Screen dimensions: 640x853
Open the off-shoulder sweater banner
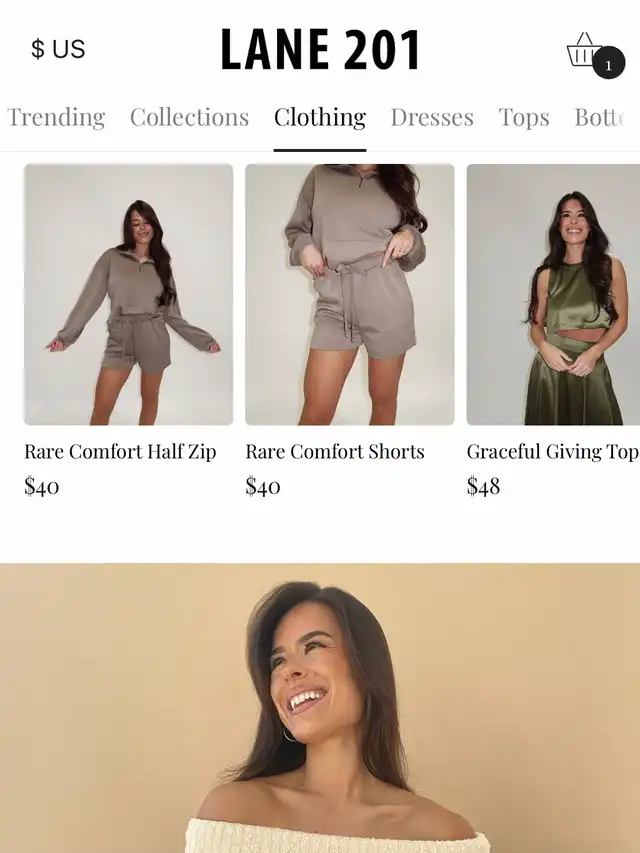point(320,708)
